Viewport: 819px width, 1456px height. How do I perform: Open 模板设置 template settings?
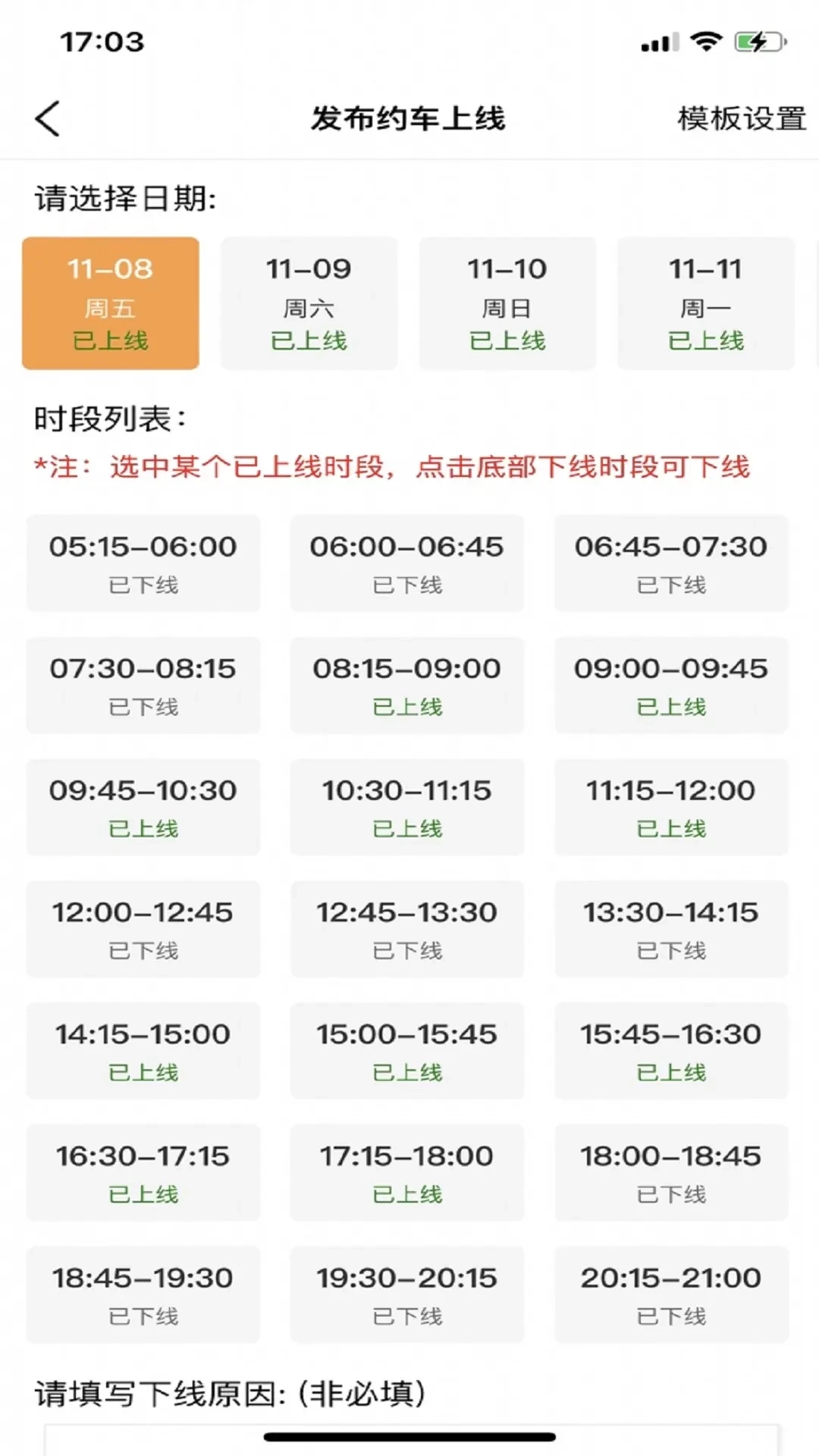coord(741,118)
